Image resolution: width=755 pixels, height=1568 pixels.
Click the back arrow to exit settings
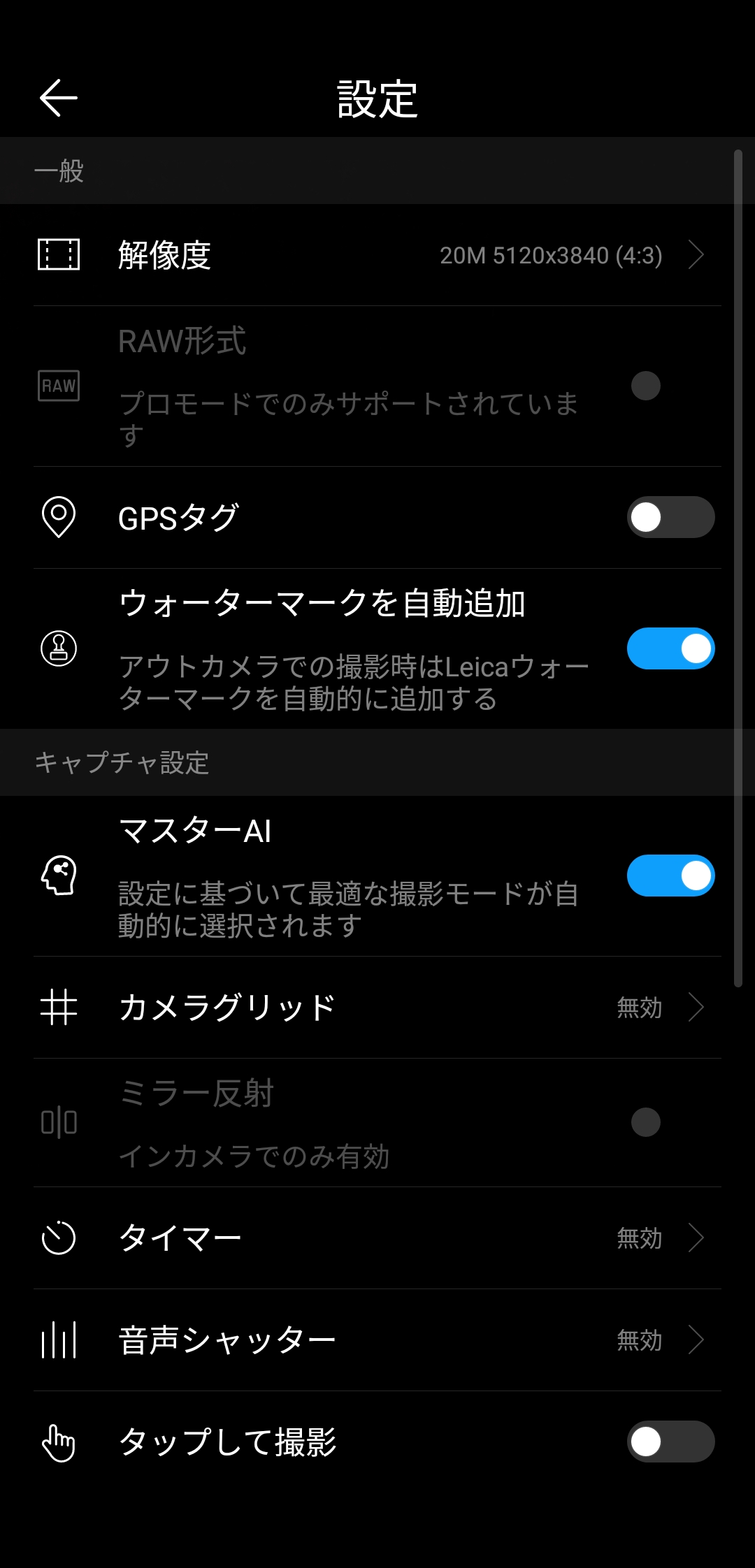pyautogui.click(x=57, y=98)
